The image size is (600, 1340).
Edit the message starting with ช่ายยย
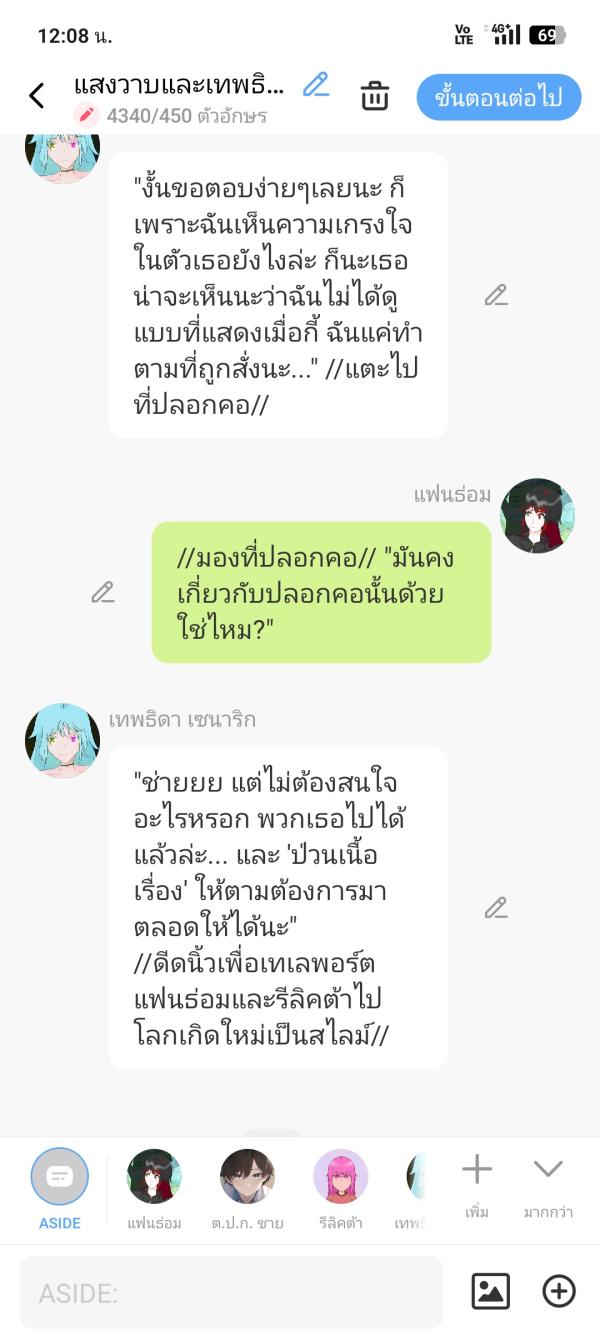point(496,908)
